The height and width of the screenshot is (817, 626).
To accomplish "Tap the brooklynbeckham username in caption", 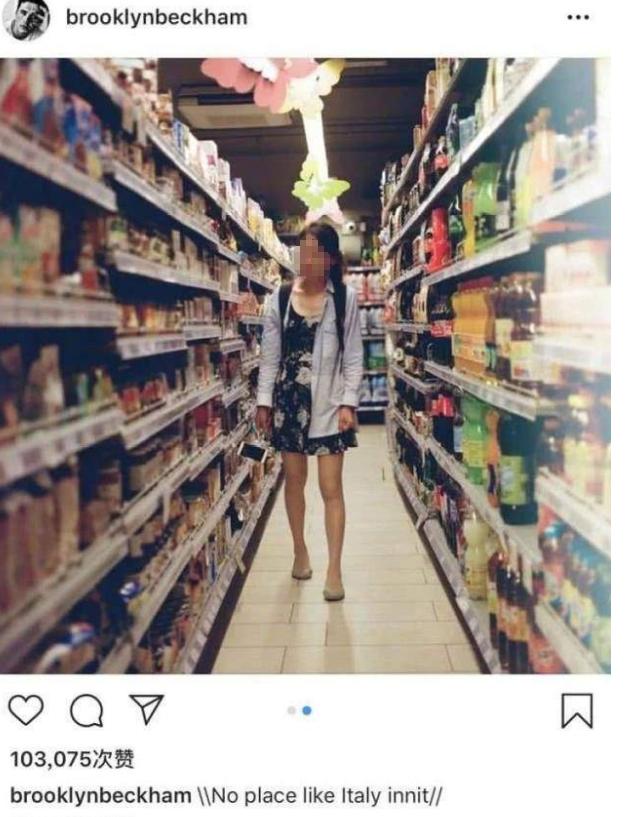I will [x=100, y=795].
